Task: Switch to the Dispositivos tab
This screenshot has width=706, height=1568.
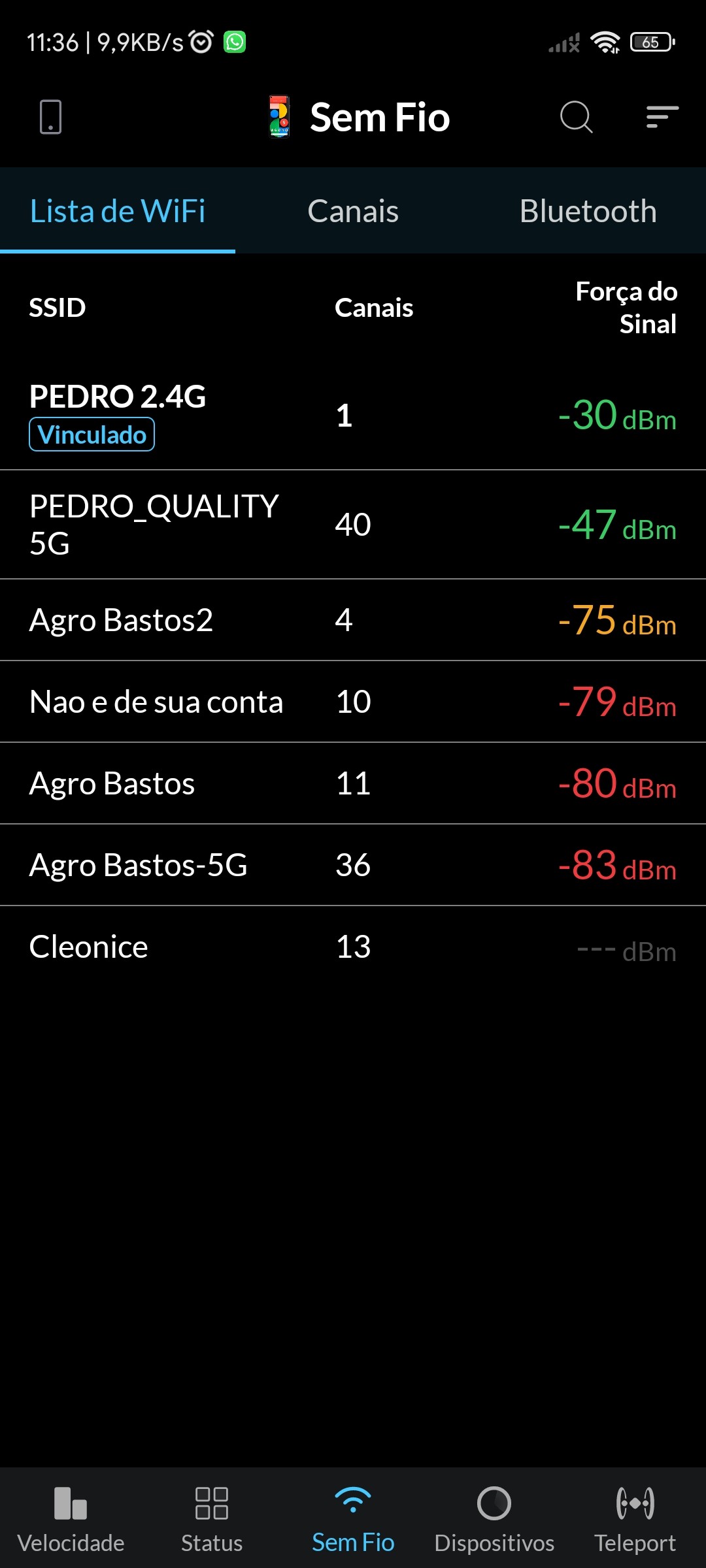Action: tap(494, 1518)
